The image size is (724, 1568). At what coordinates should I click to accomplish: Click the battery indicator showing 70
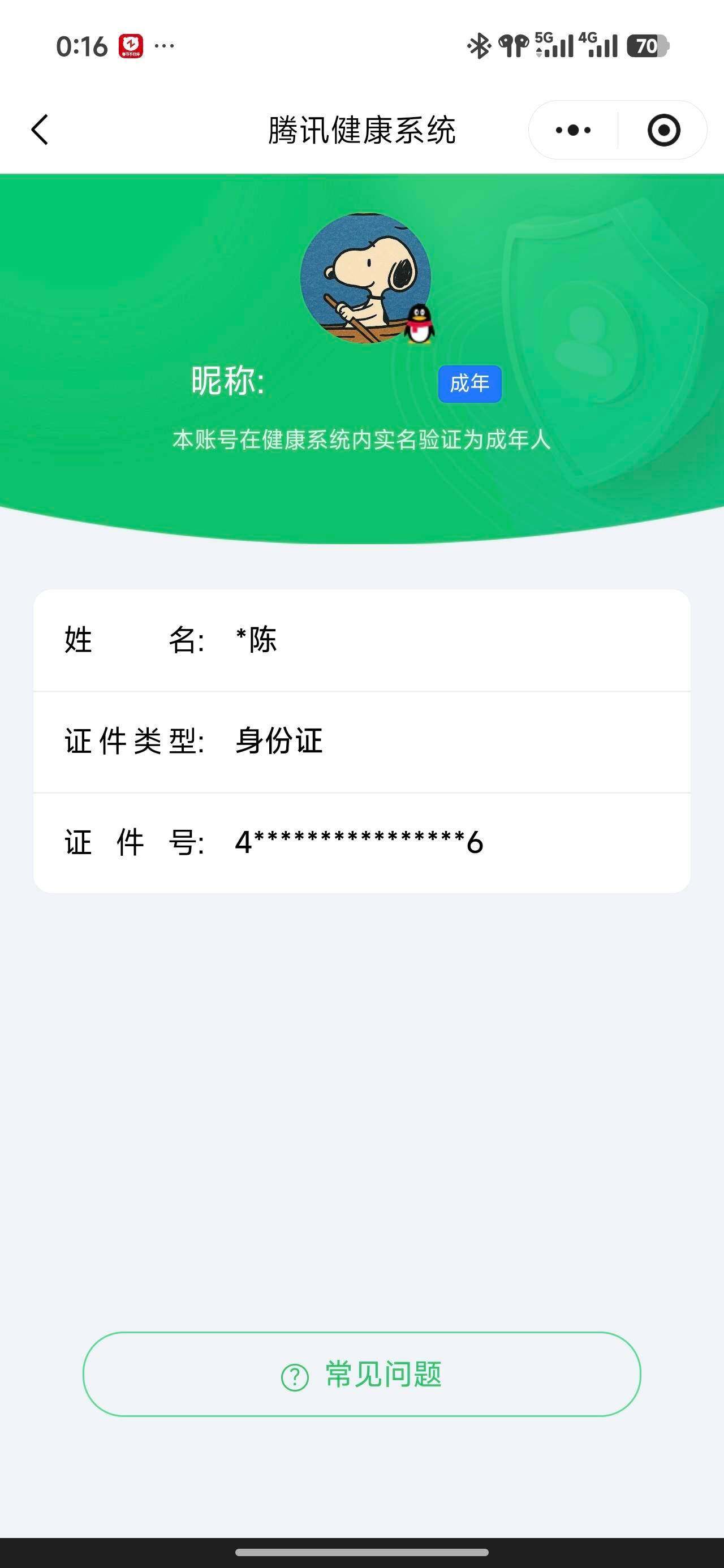pos(648,45)
